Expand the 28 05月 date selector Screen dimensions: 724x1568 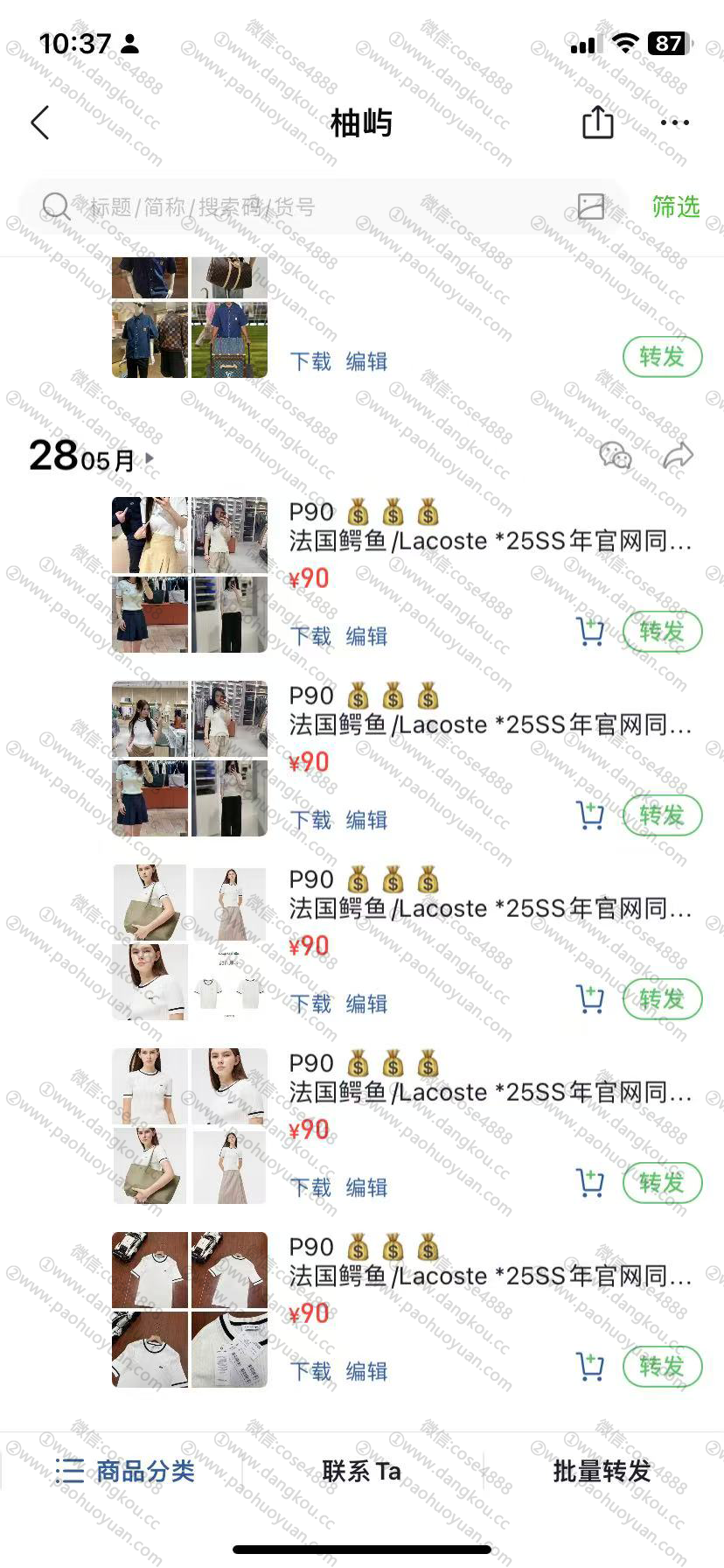[92, 457]
